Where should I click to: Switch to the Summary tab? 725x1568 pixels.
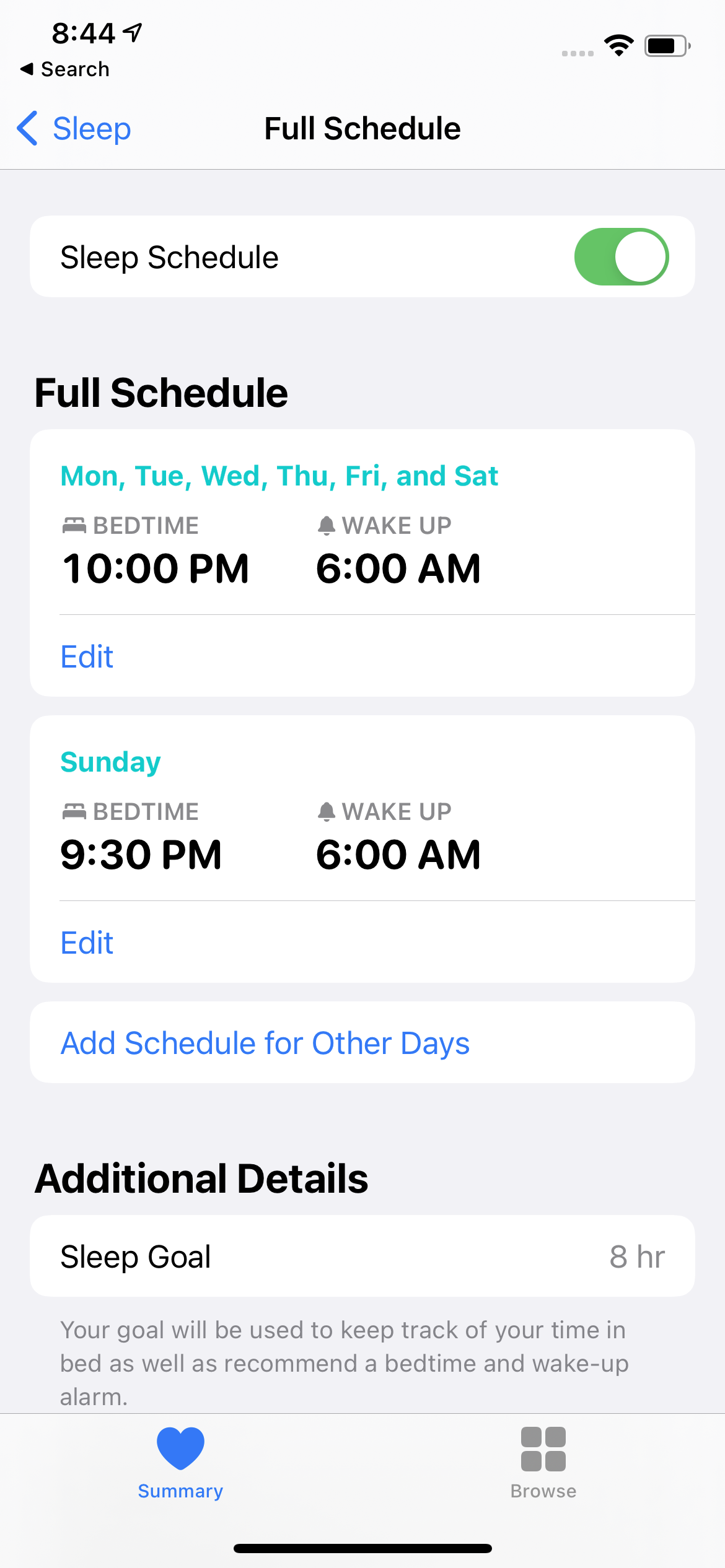(x=180, y=1461)
